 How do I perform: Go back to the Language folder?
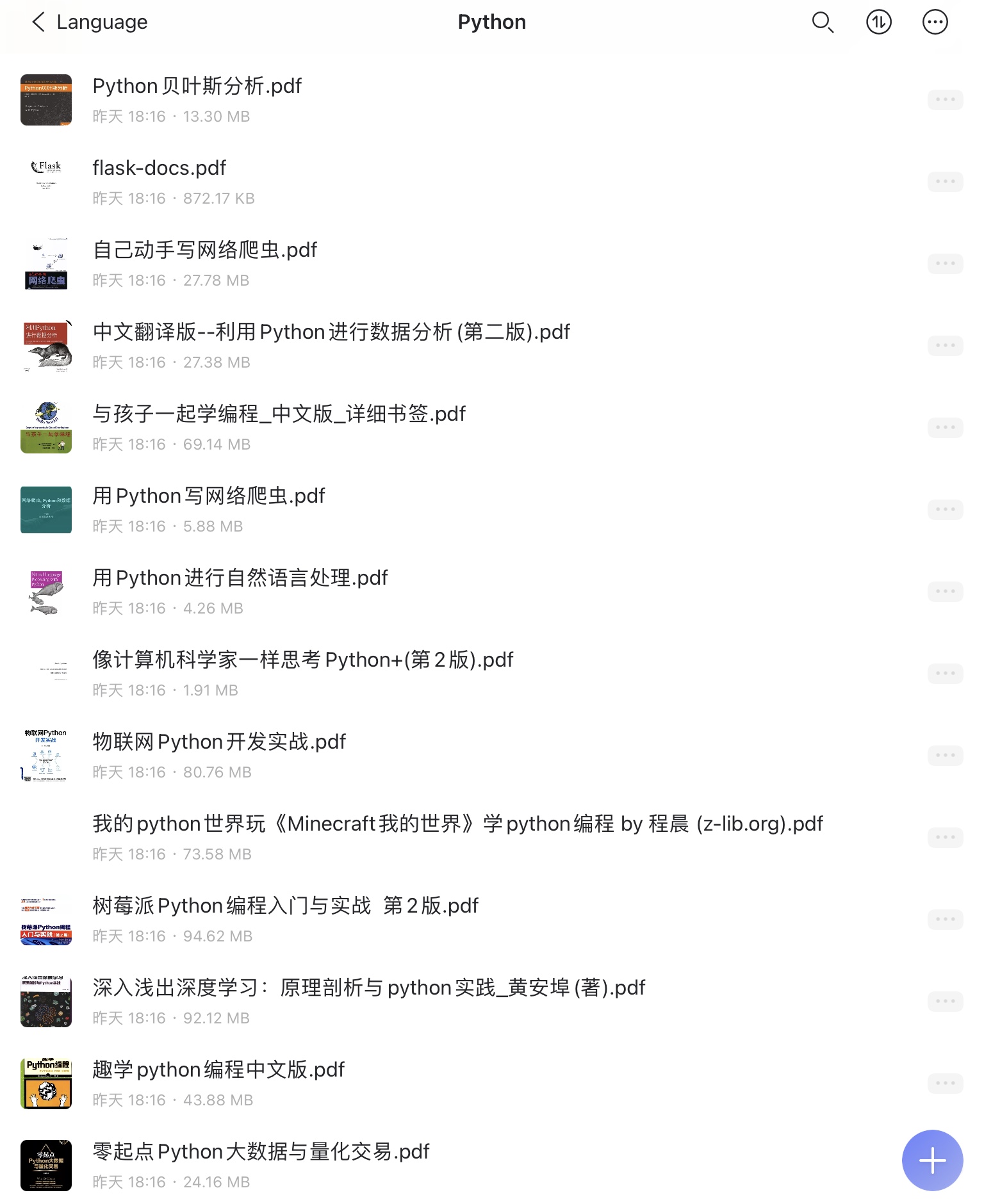pos(88,22)
